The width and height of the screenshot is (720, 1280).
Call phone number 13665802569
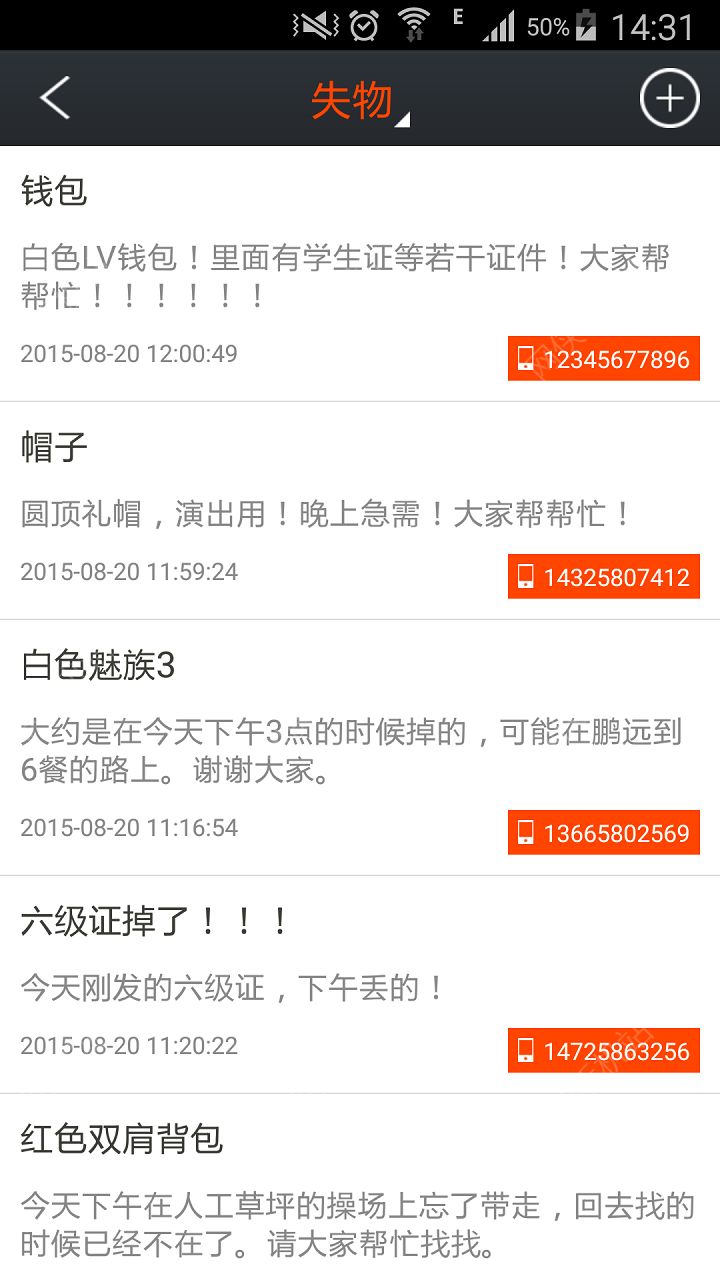(x=603, y=833)
